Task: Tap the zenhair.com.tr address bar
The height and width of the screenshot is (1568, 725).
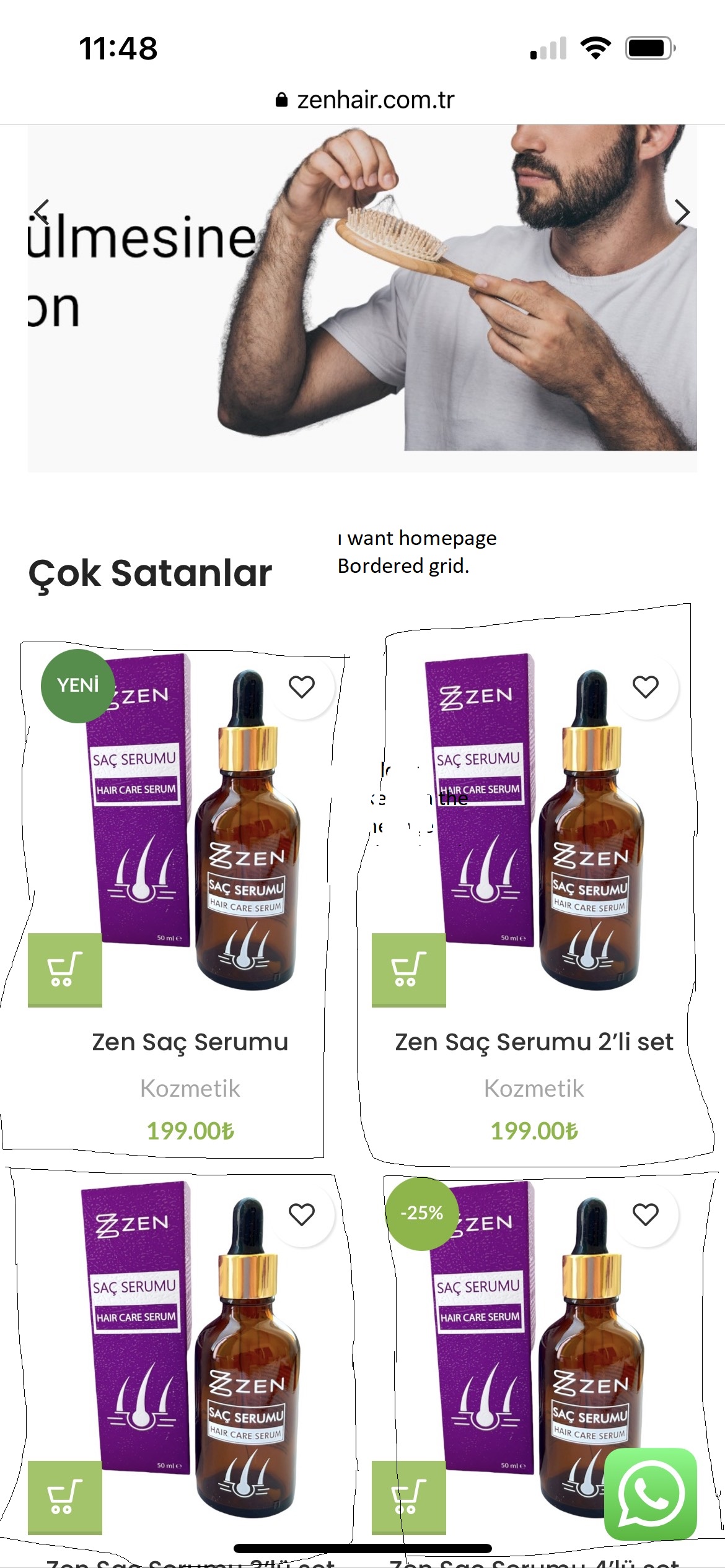Action: 366,100
